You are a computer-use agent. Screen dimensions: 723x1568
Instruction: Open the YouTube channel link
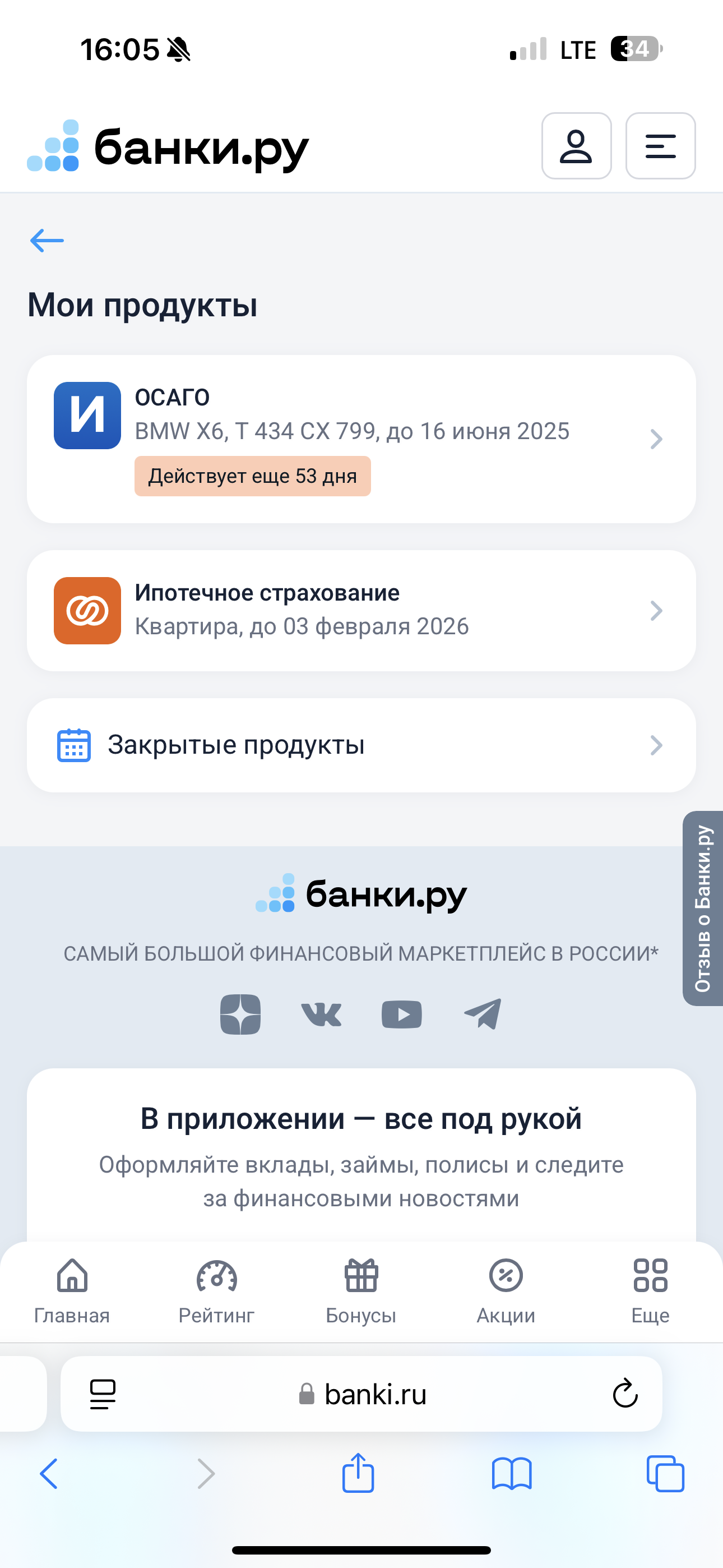point(402,1014)
